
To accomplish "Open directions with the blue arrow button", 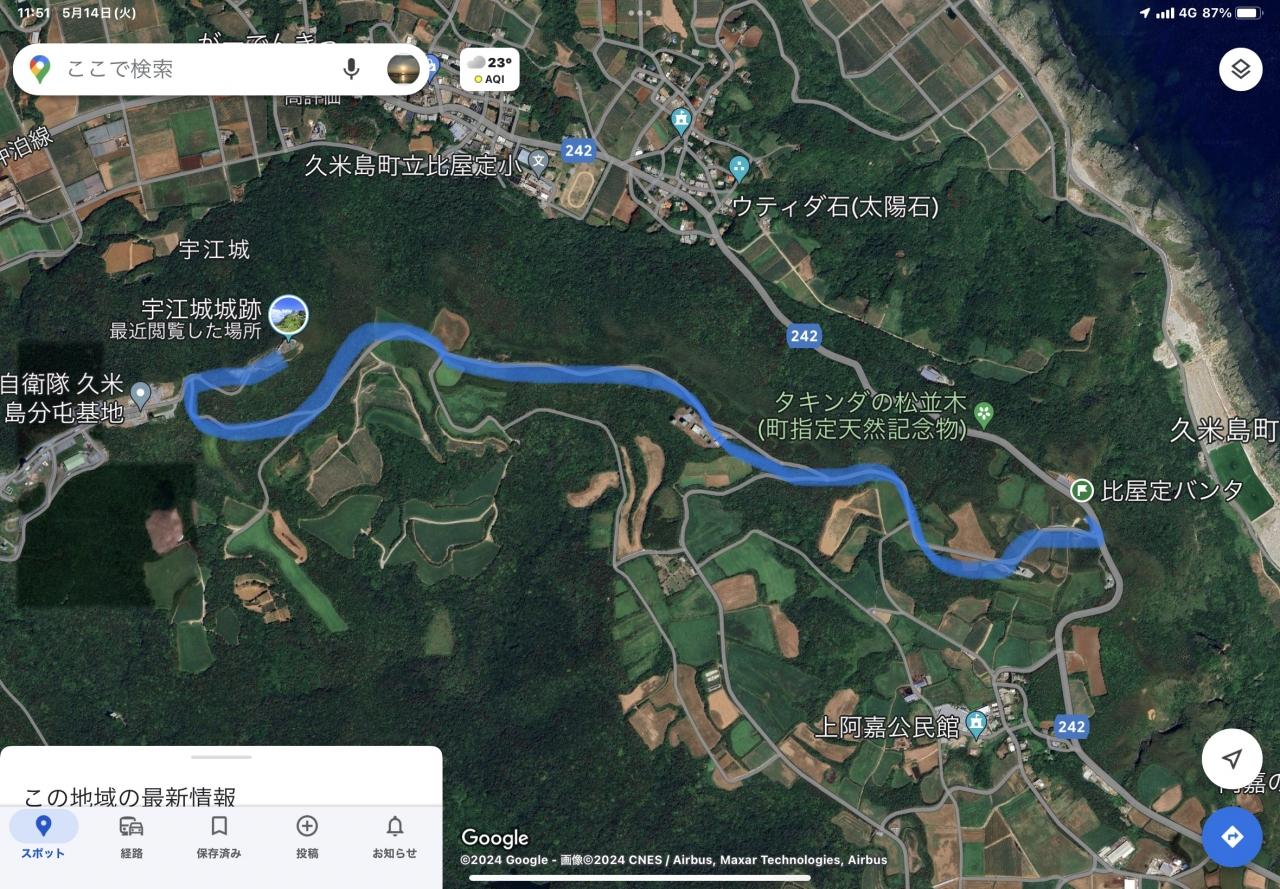I will pyautogui.click(x=1232, y=836).
